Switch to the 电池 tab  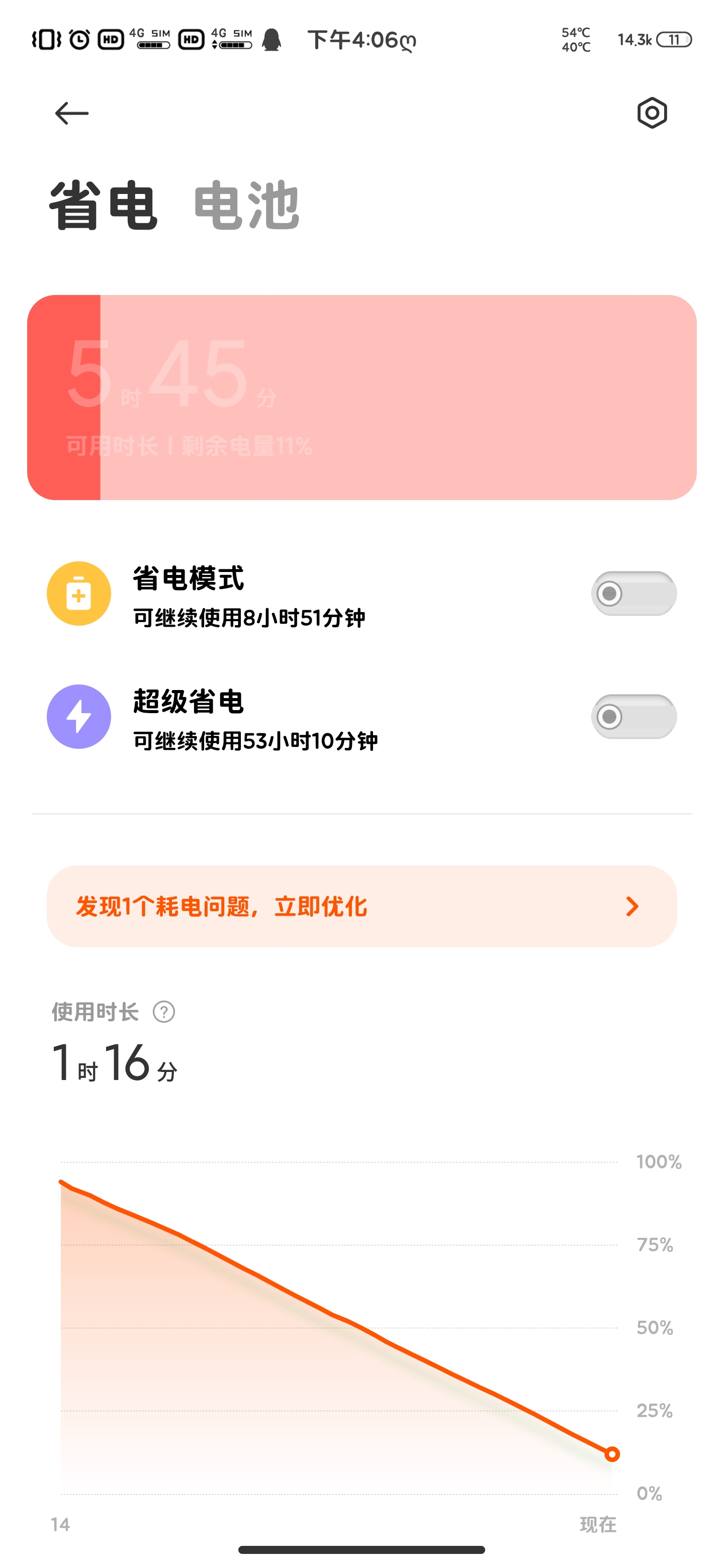tap(246, 206)
